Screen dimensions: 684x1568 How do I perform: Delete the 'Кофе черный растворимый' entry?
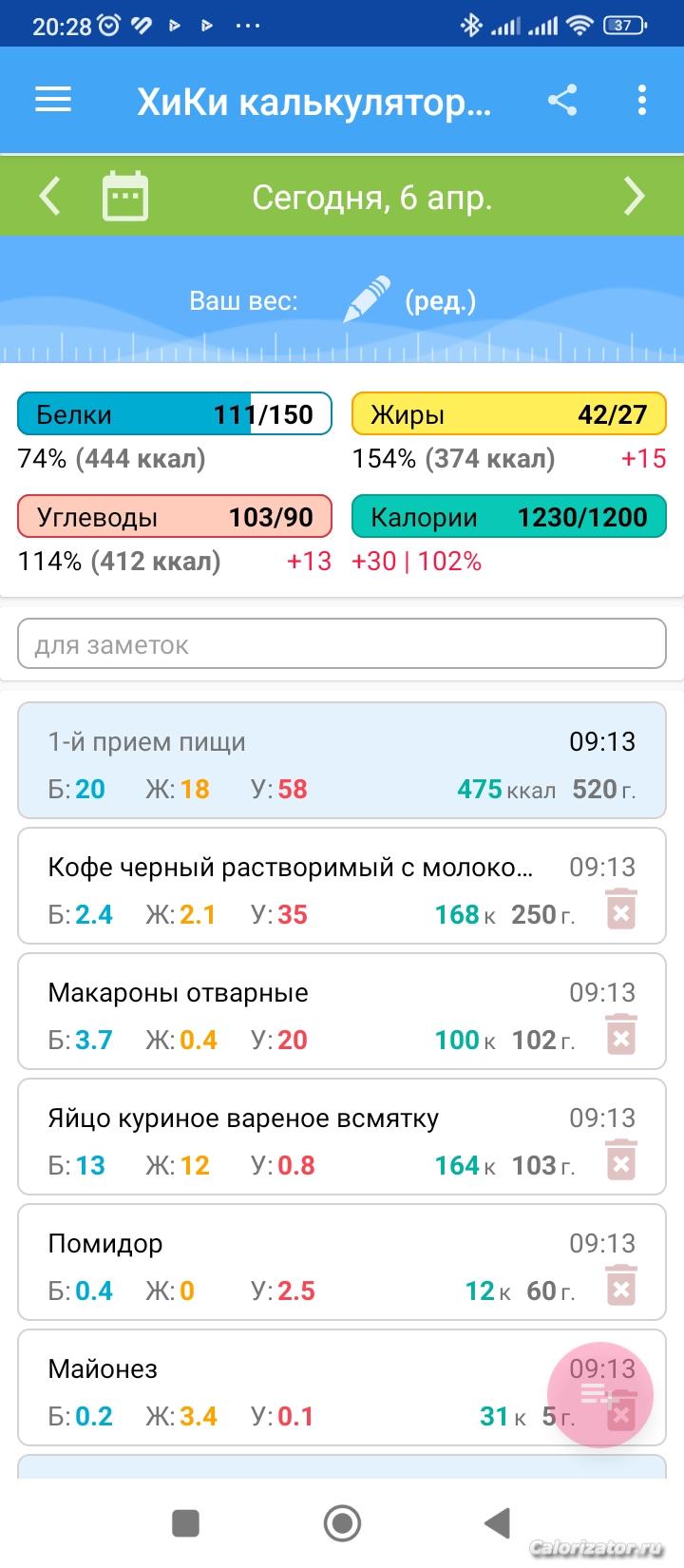coord(621,910)
